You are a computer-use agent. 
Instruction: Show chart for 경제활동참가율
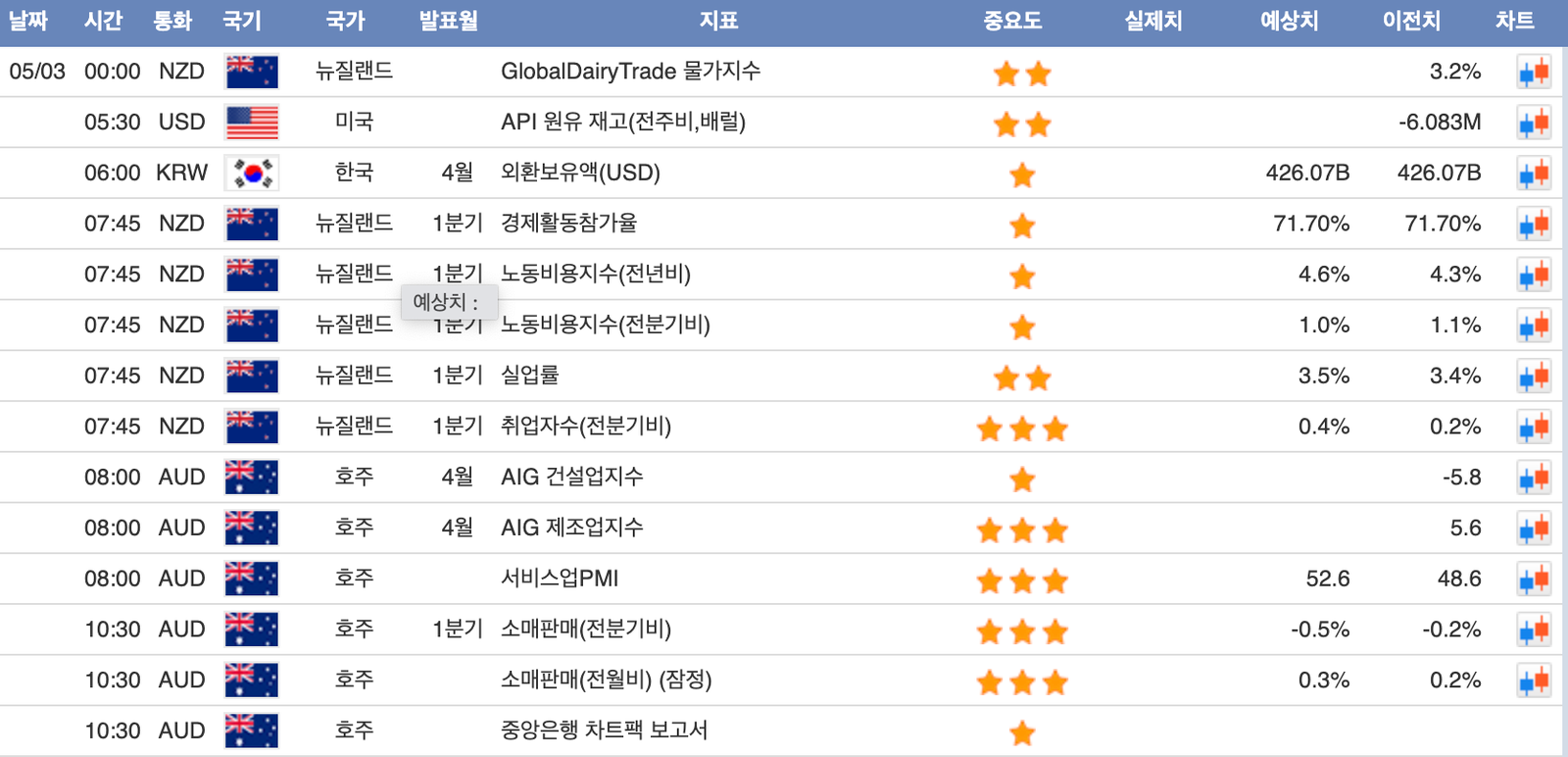point(1534,225)
